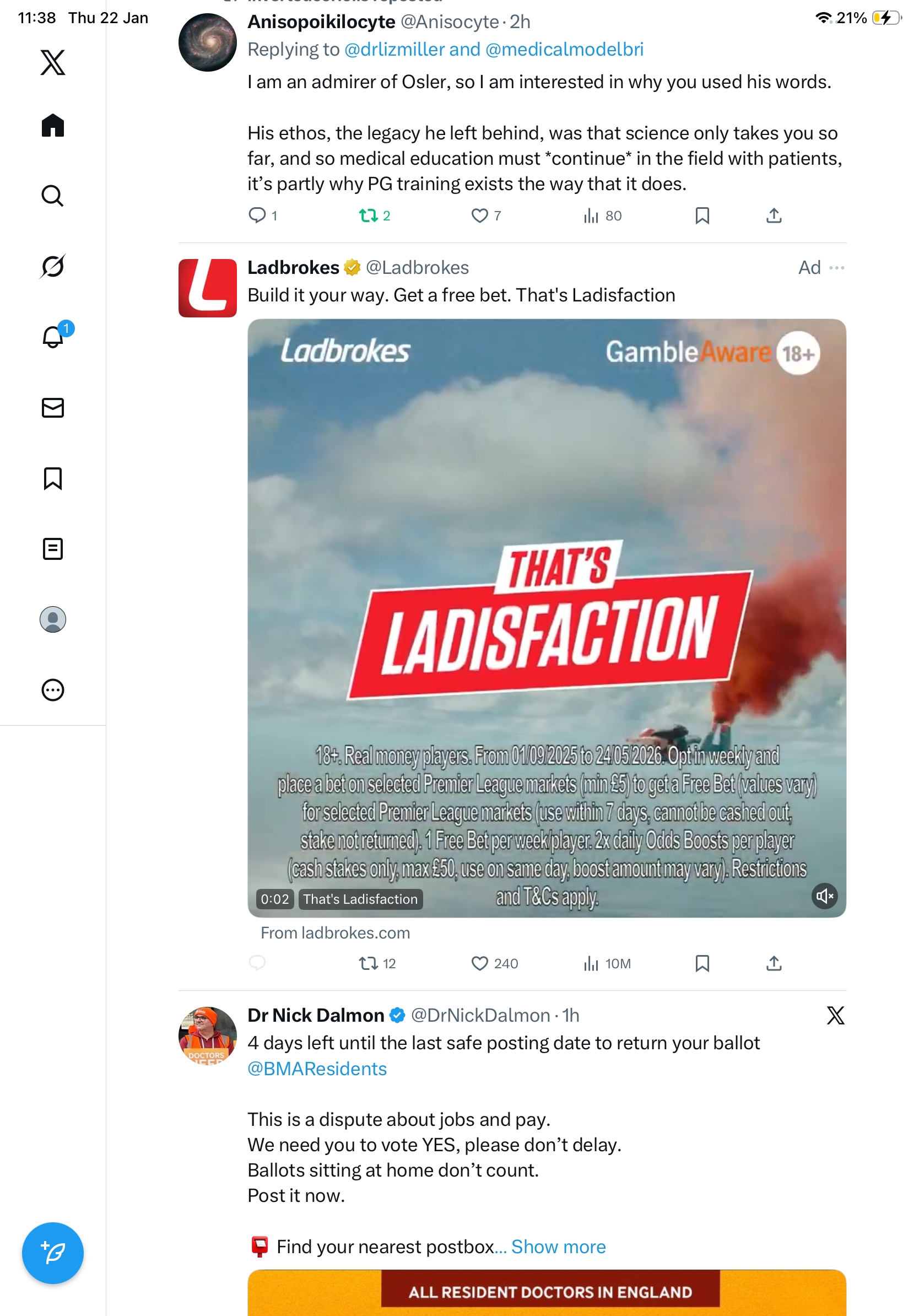This screenshot has height=1316, width=919.
Task: Open overflow menu on Ladbrokes ad
Action: click(x=836, y=268)
